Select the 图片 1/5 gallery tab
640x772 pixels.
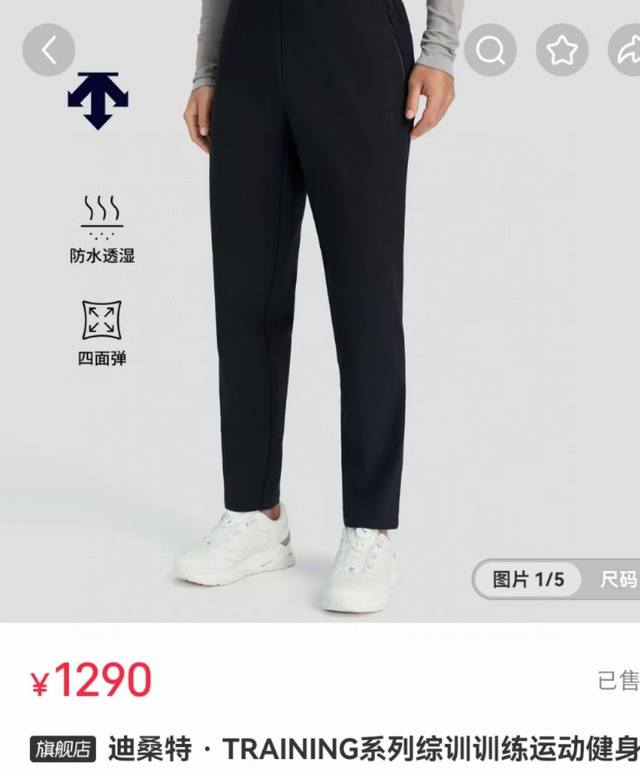point(529,579)
